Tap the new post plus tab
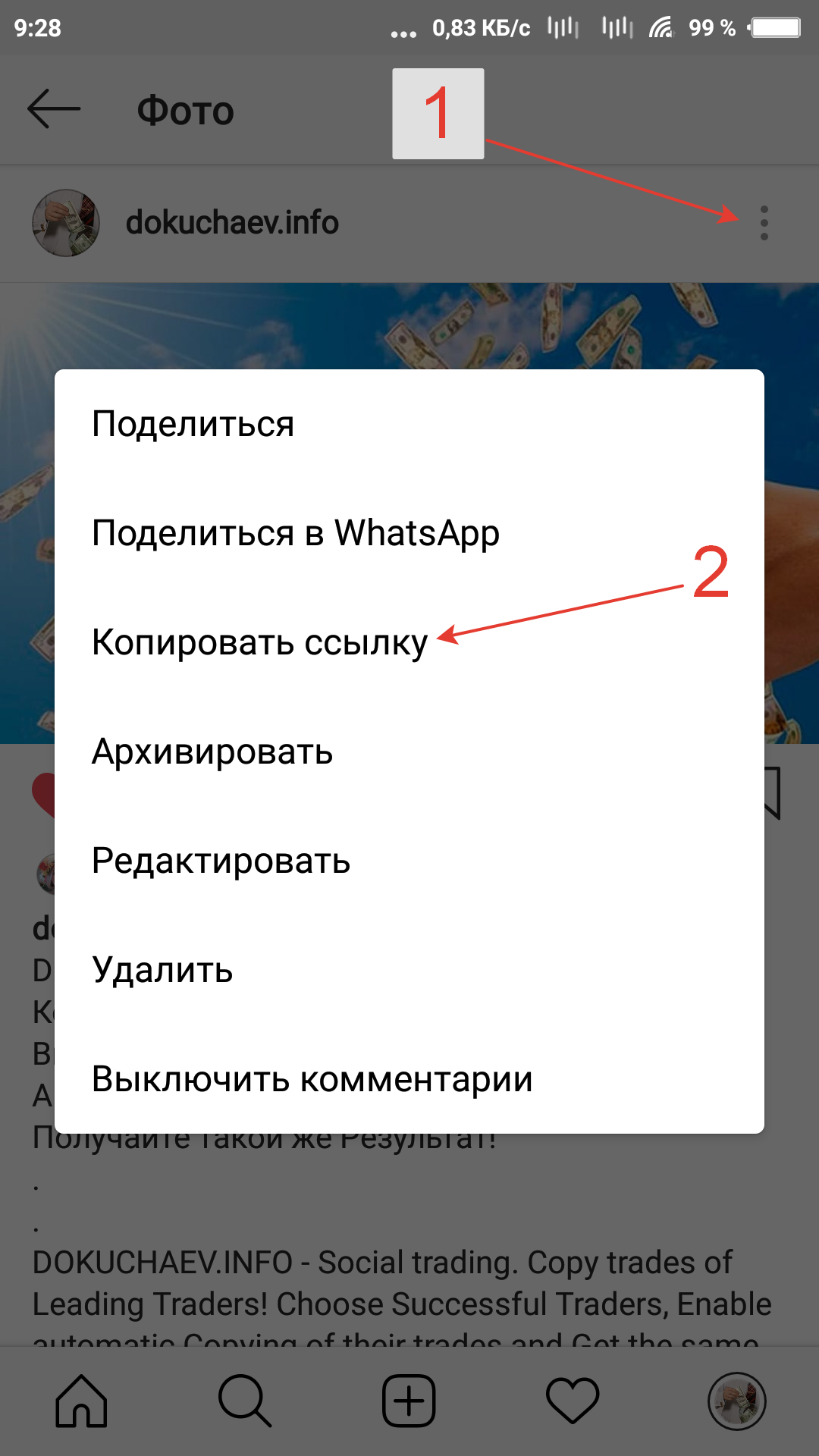 click(409, 1401)
